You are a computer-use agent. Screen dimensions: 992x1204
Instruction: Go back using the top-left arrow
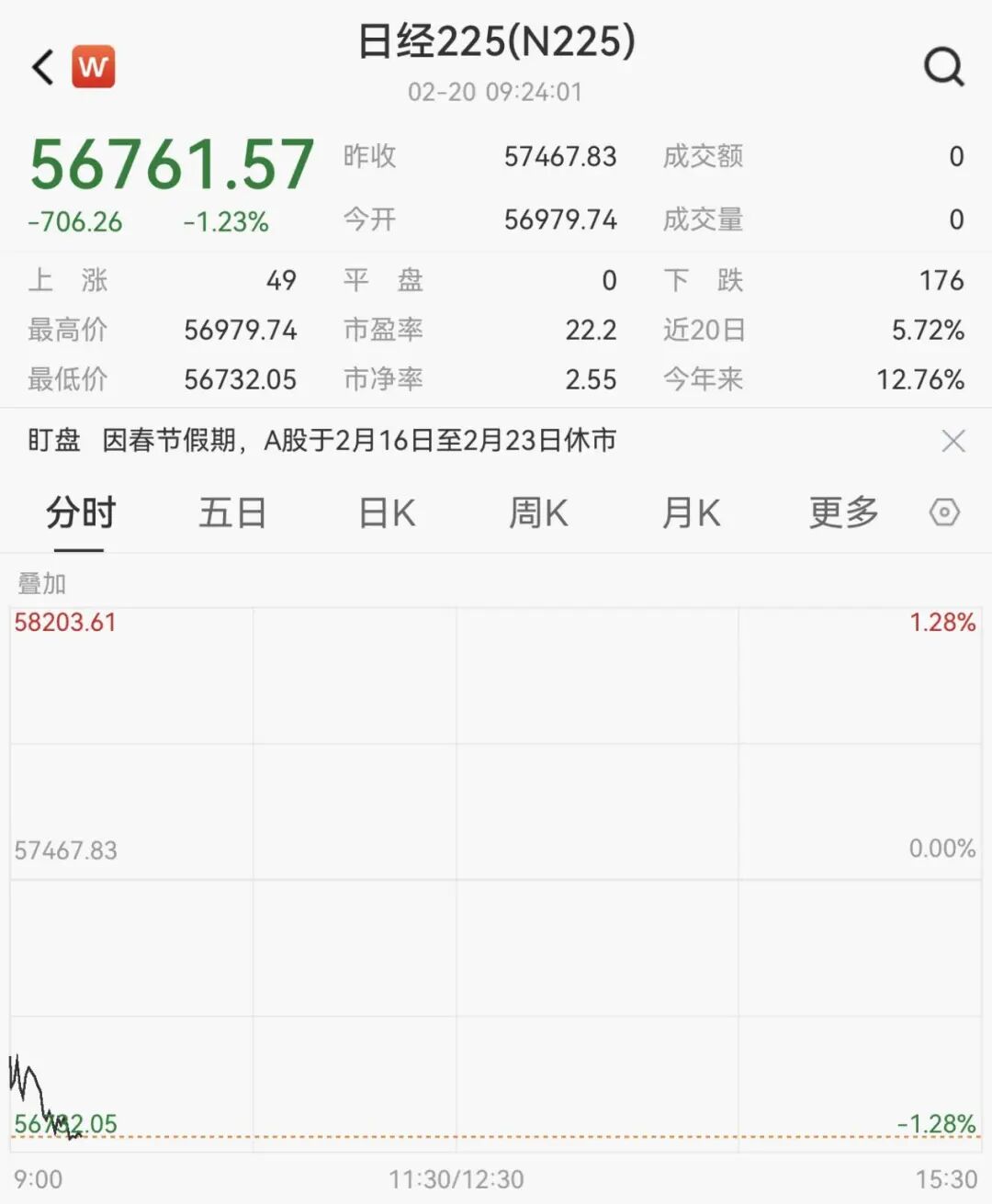pos(43,67)
